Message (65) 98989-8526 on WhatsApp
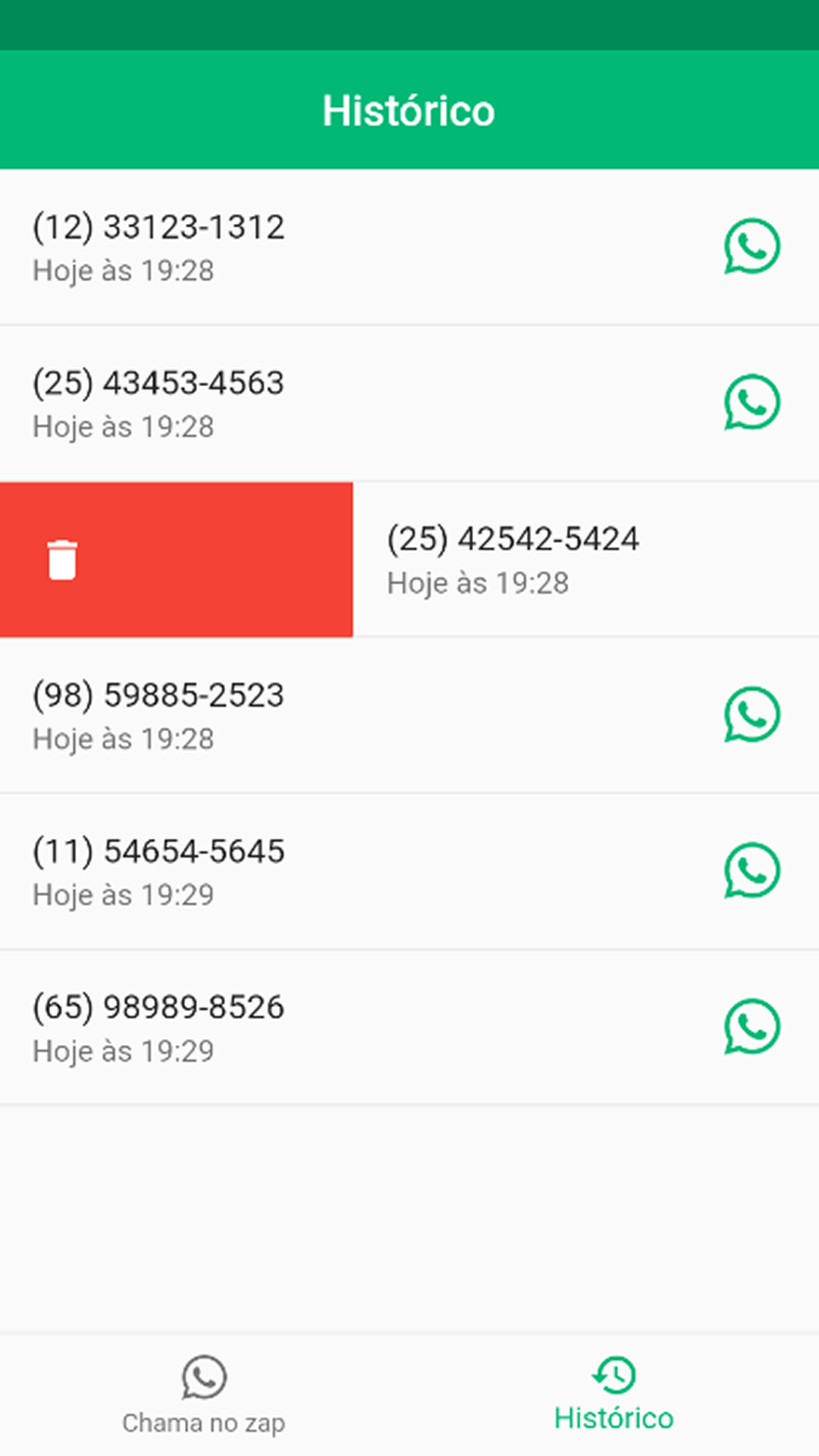 752,1027
